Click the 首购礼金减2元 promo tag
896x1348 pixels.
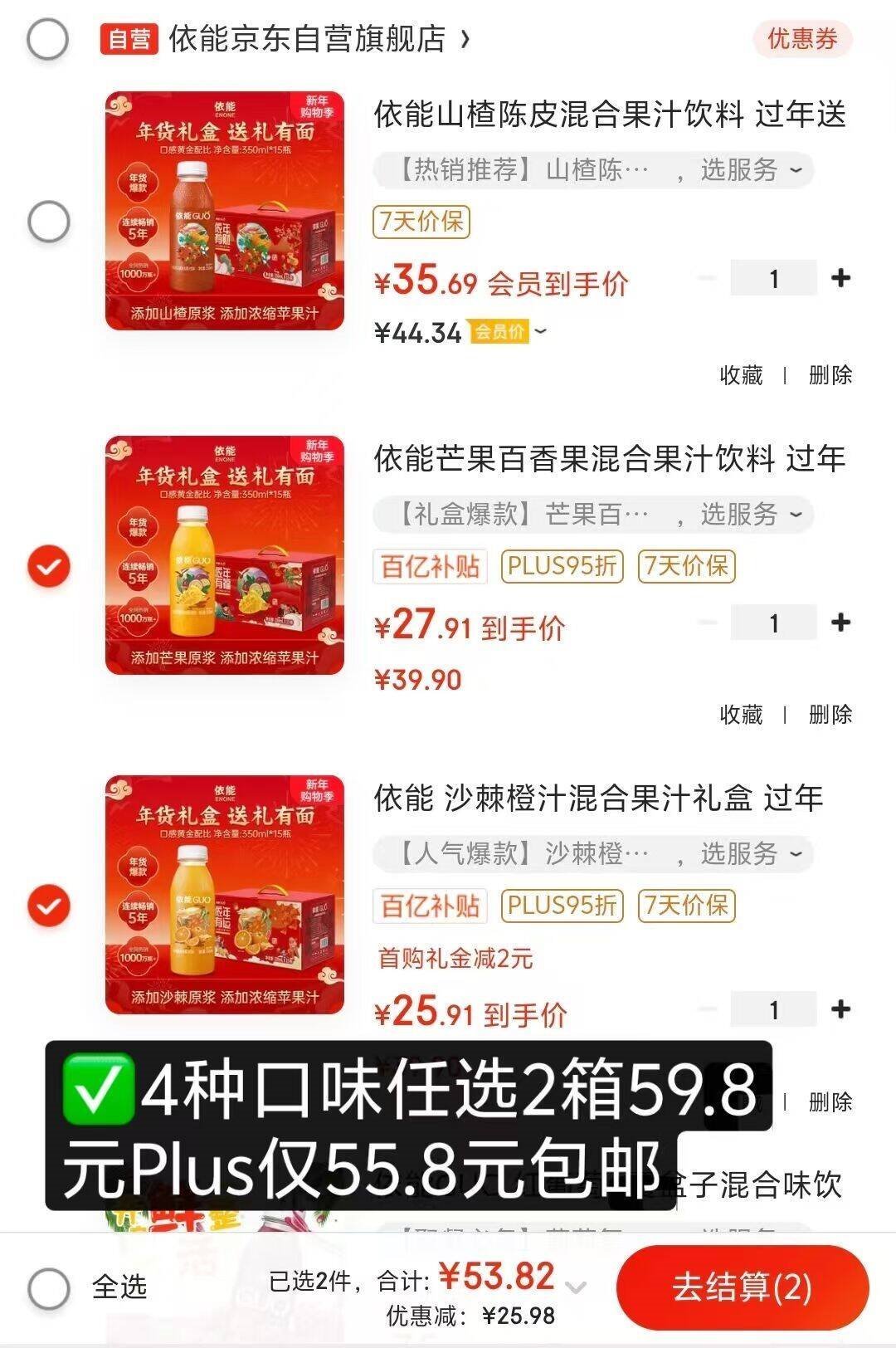click(x=454, y=959)
